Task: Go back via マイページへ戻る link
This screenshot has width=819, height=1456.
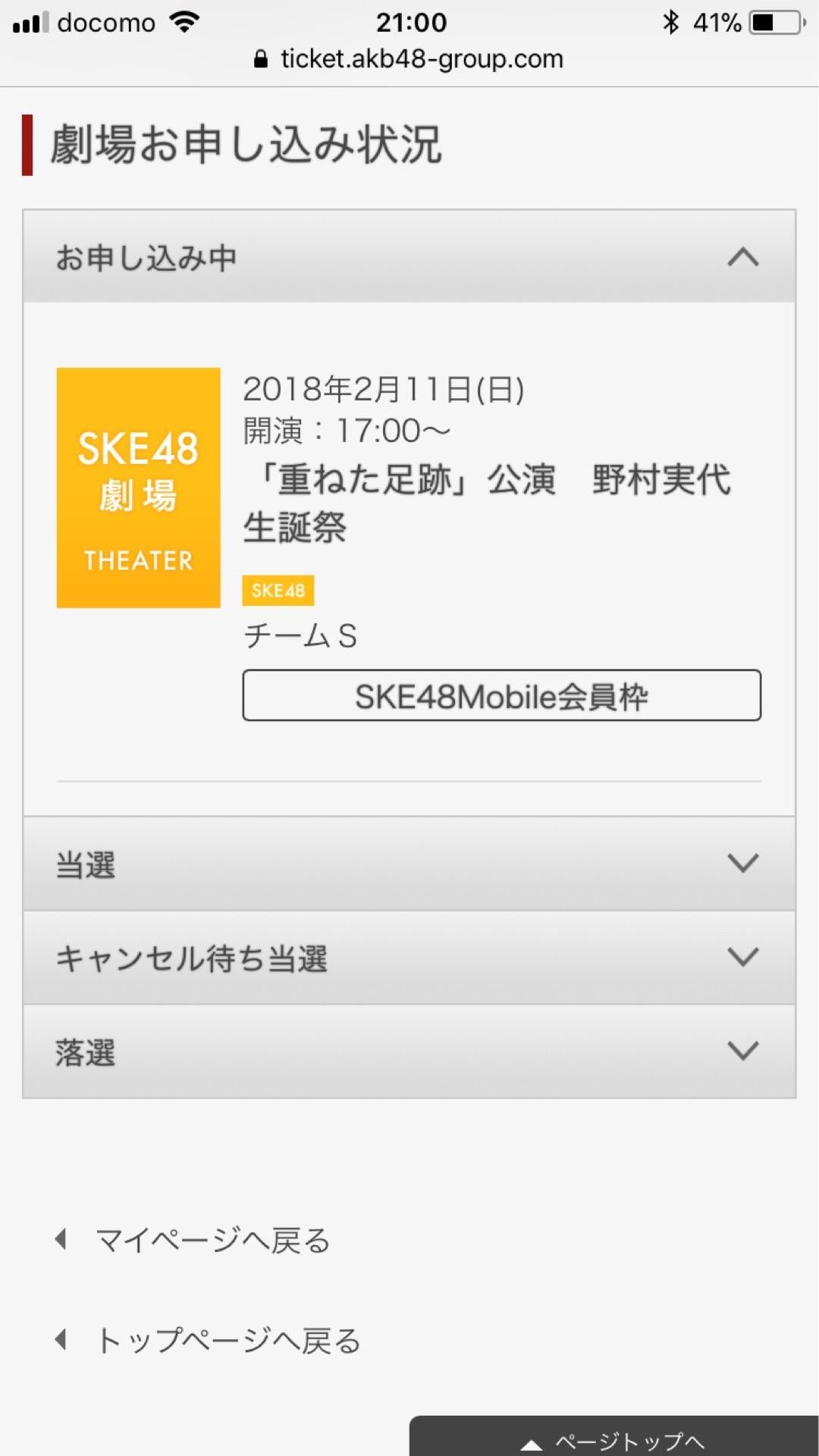Action: 212,1241
